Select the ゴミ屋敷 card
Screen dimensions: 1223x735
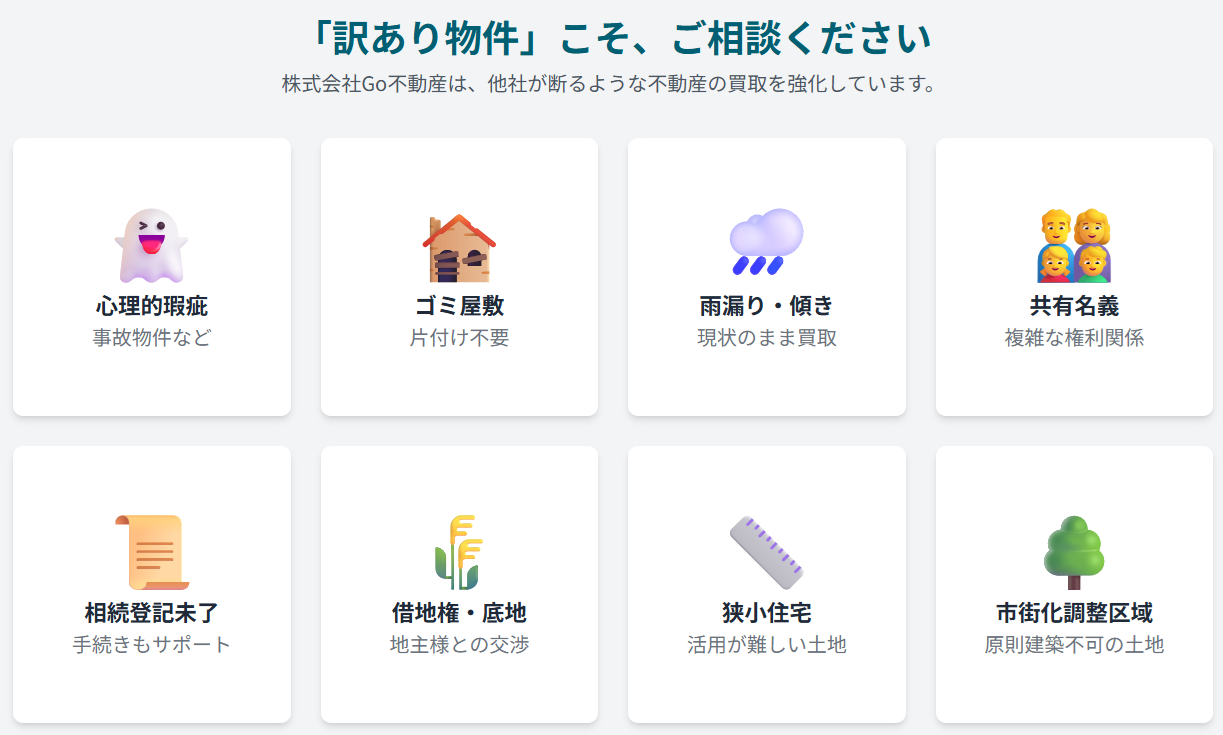459,277
